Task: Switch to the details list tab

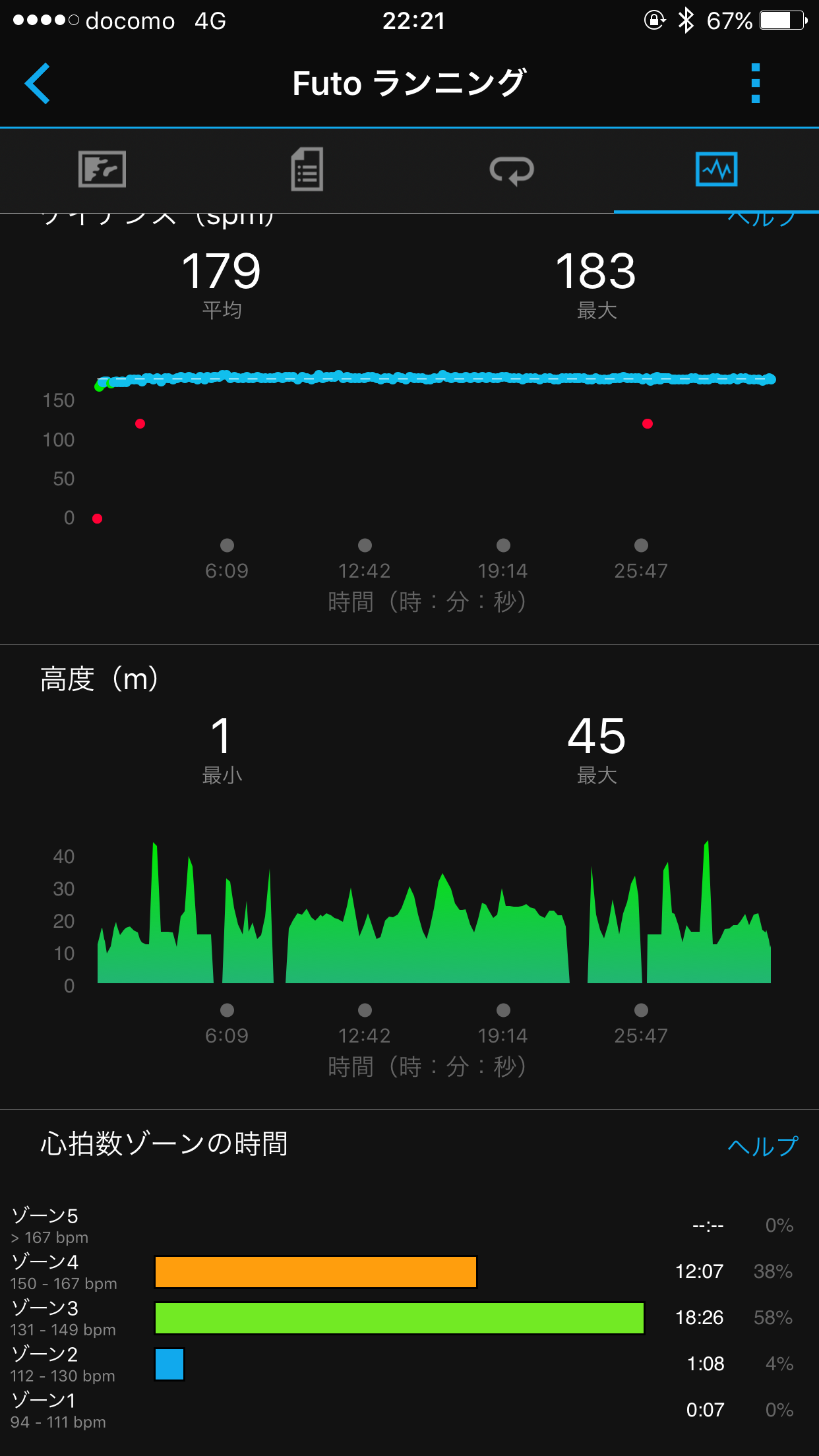Action: 307,169
